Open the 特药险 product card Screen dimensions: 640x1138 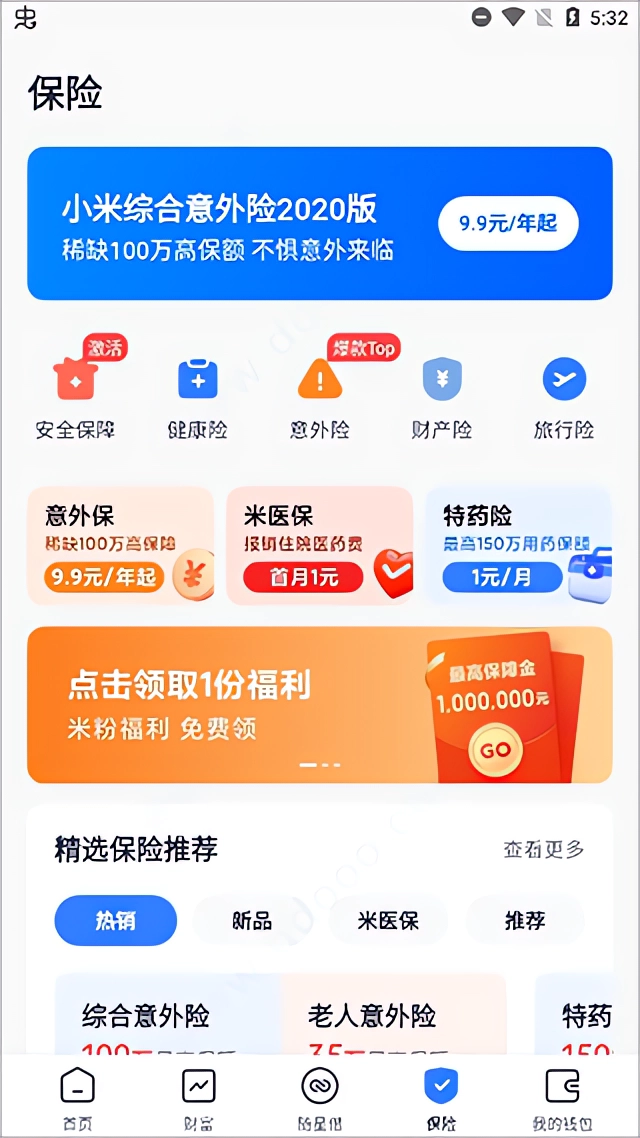[x=518, y=546]
